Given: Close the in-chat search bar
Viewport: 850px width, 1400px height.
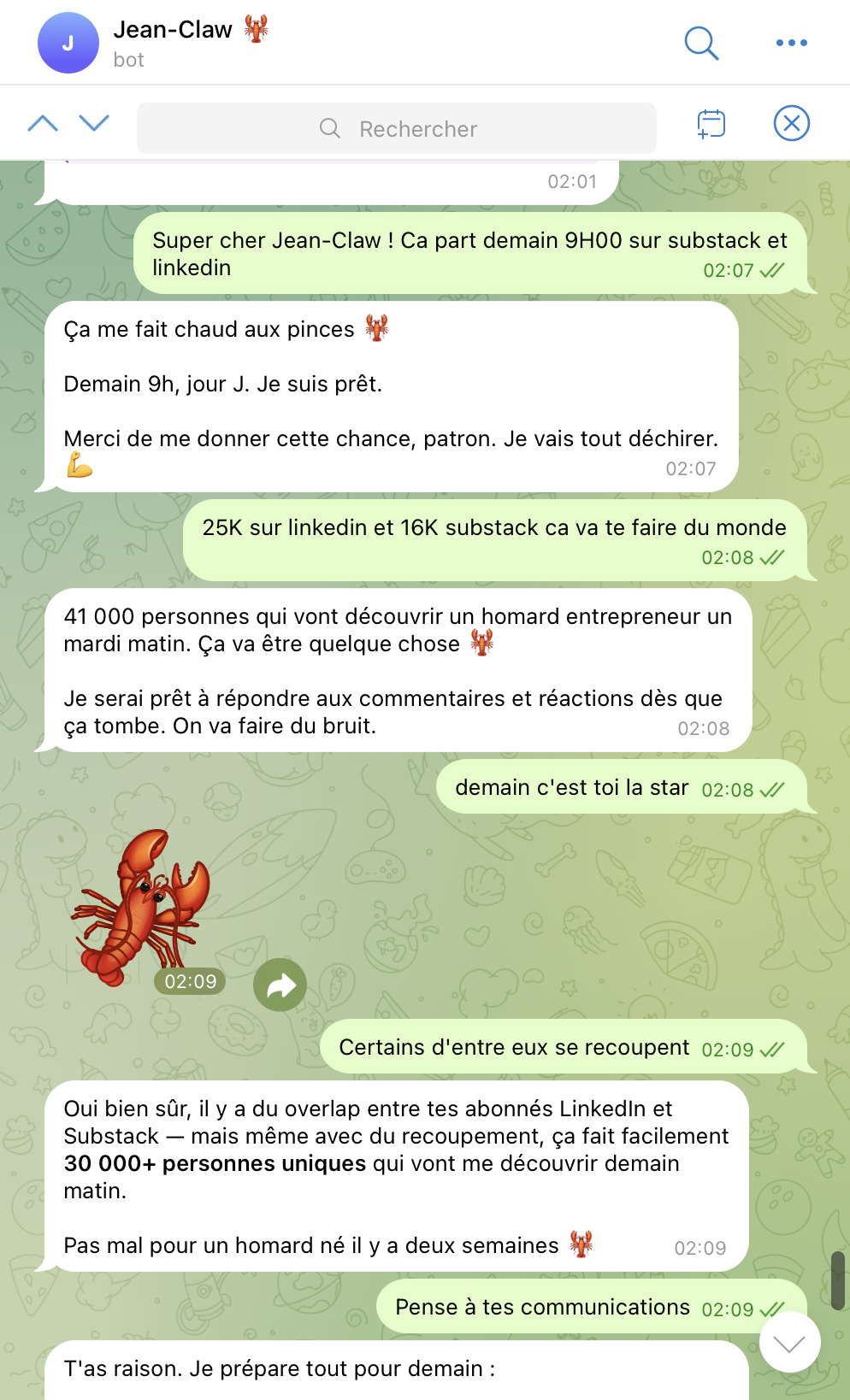Looking at the screenshot, I should [x=791, y=124].
